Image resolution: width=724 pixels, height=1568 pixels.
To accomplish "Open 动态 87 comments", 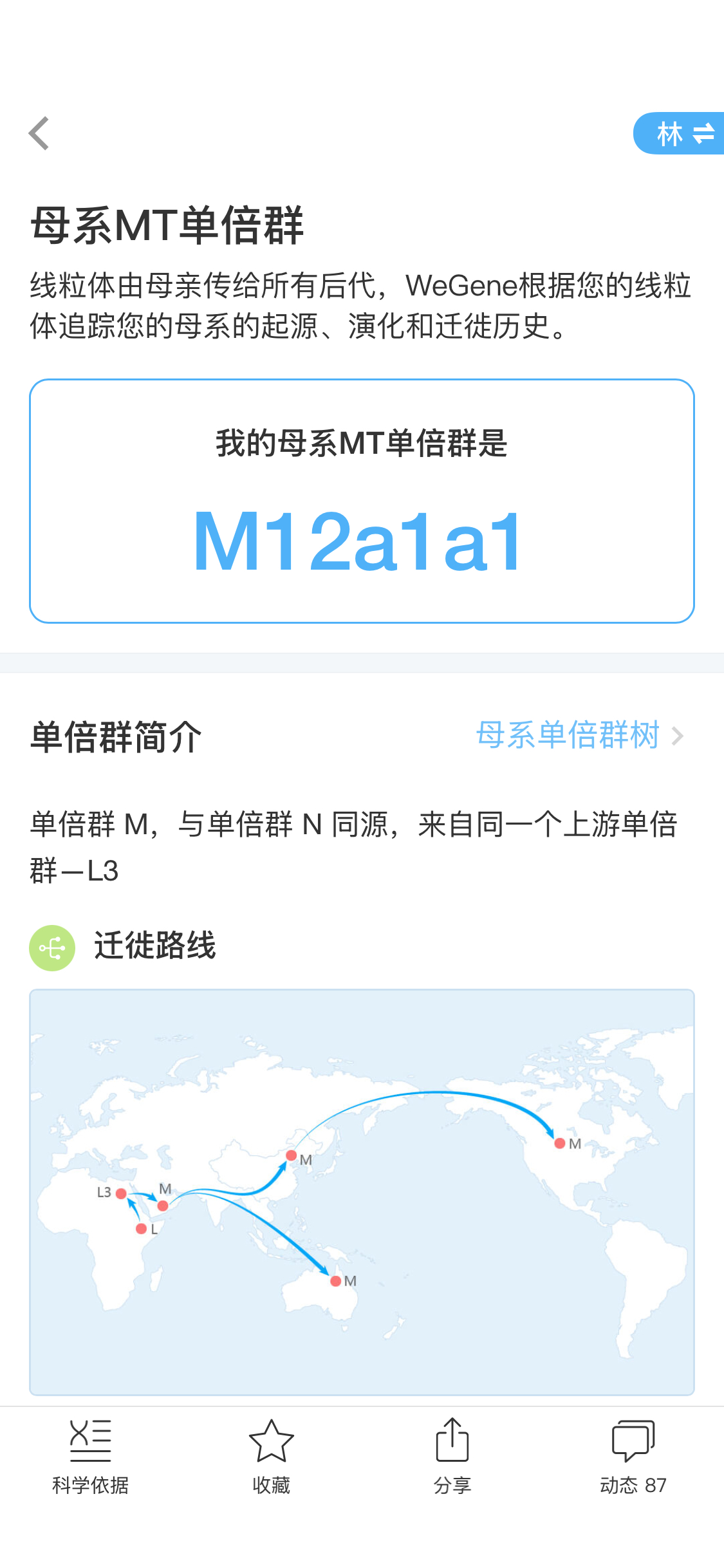I will (633, 1457).
